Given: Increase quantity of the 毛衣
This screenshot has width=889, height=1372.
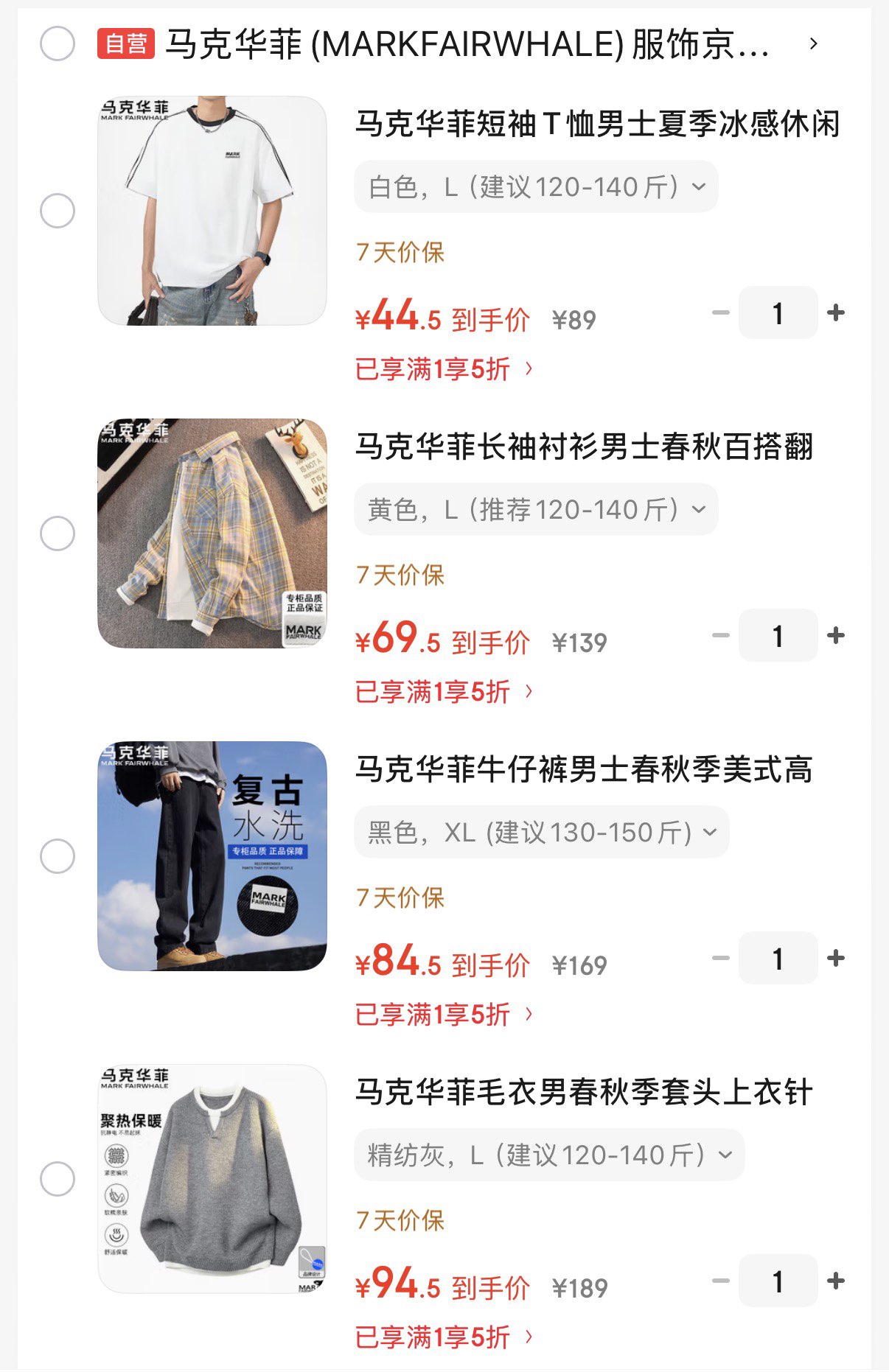Looking at the screenshot, I should (836, 1281).
